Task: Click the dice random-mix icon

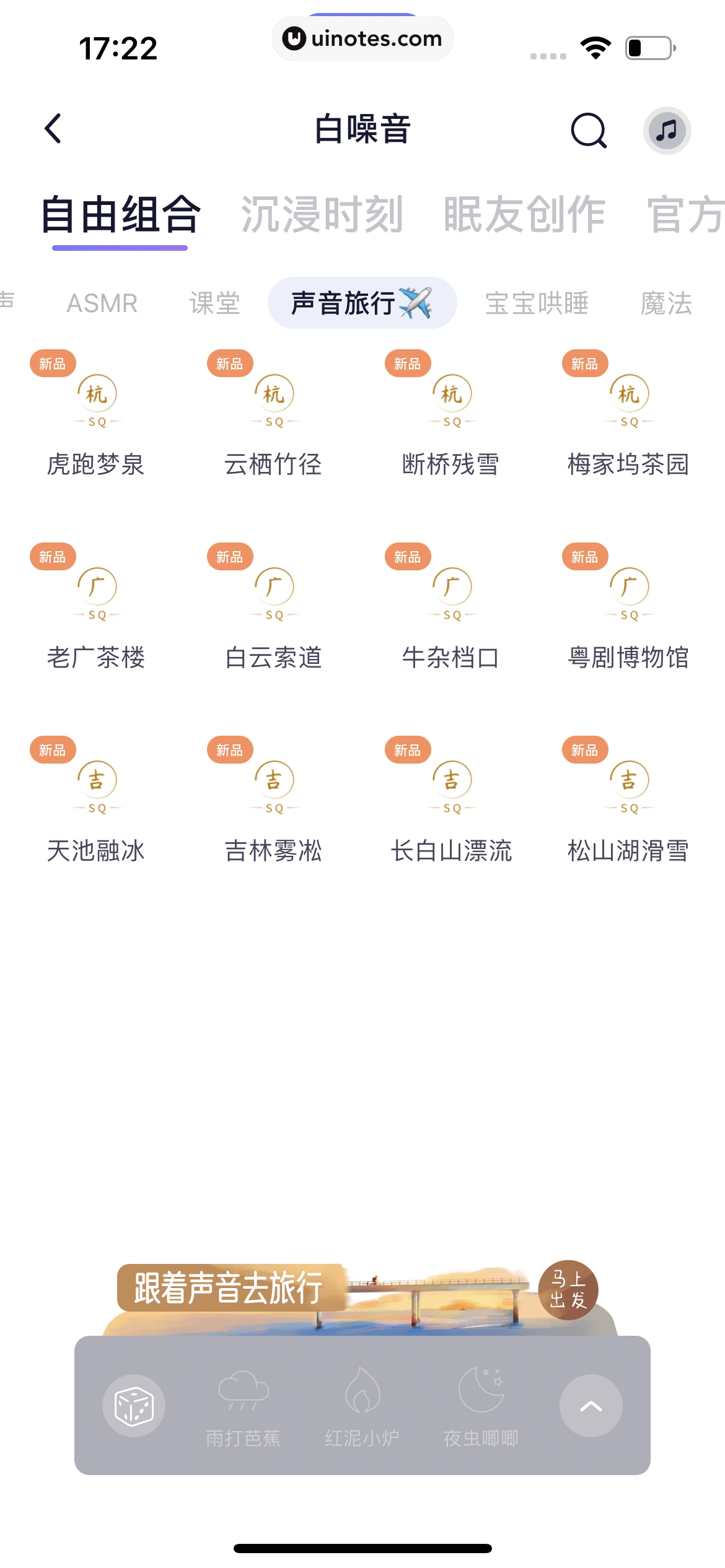Action: click(x=134, y=1405)
